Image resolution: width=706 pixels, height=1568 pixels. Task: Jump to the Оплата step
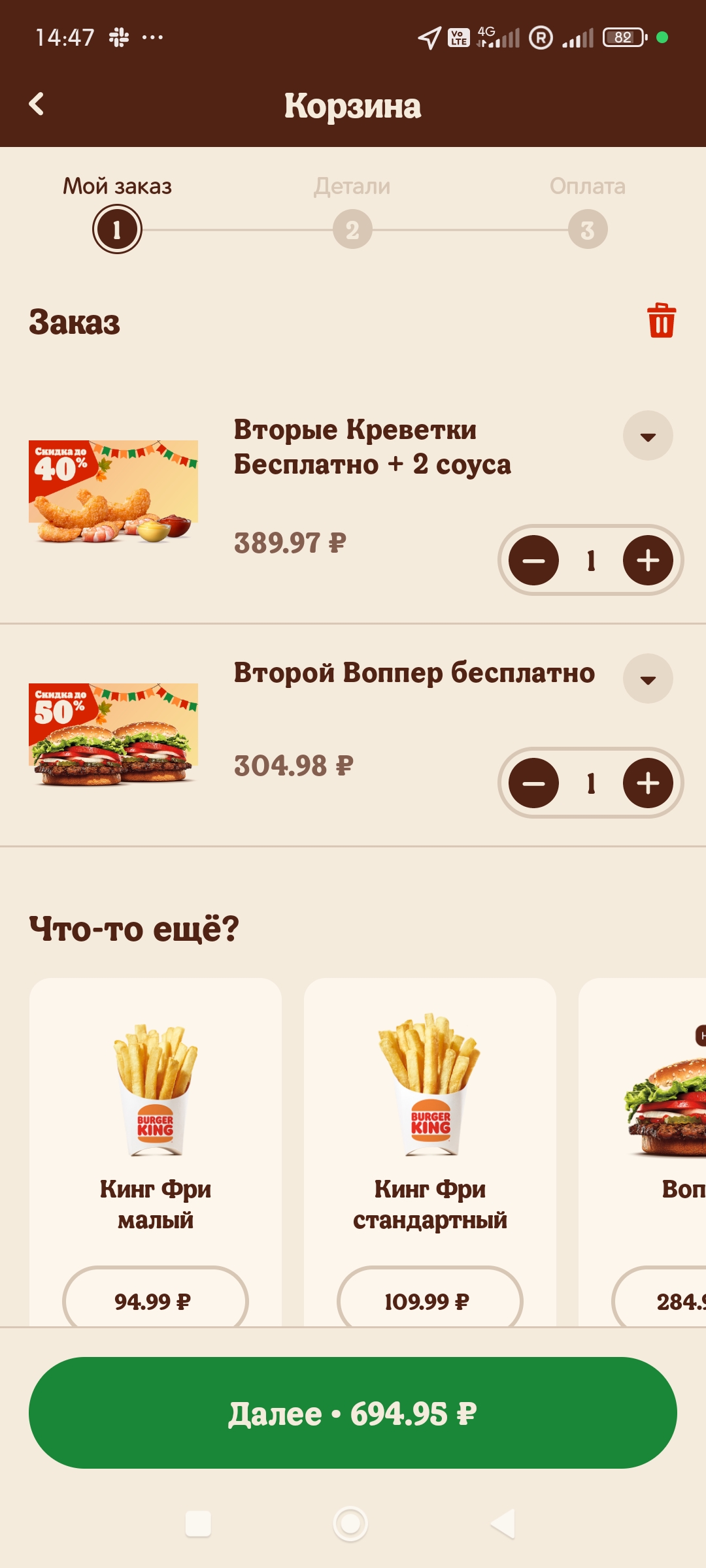tap(587, 229)
